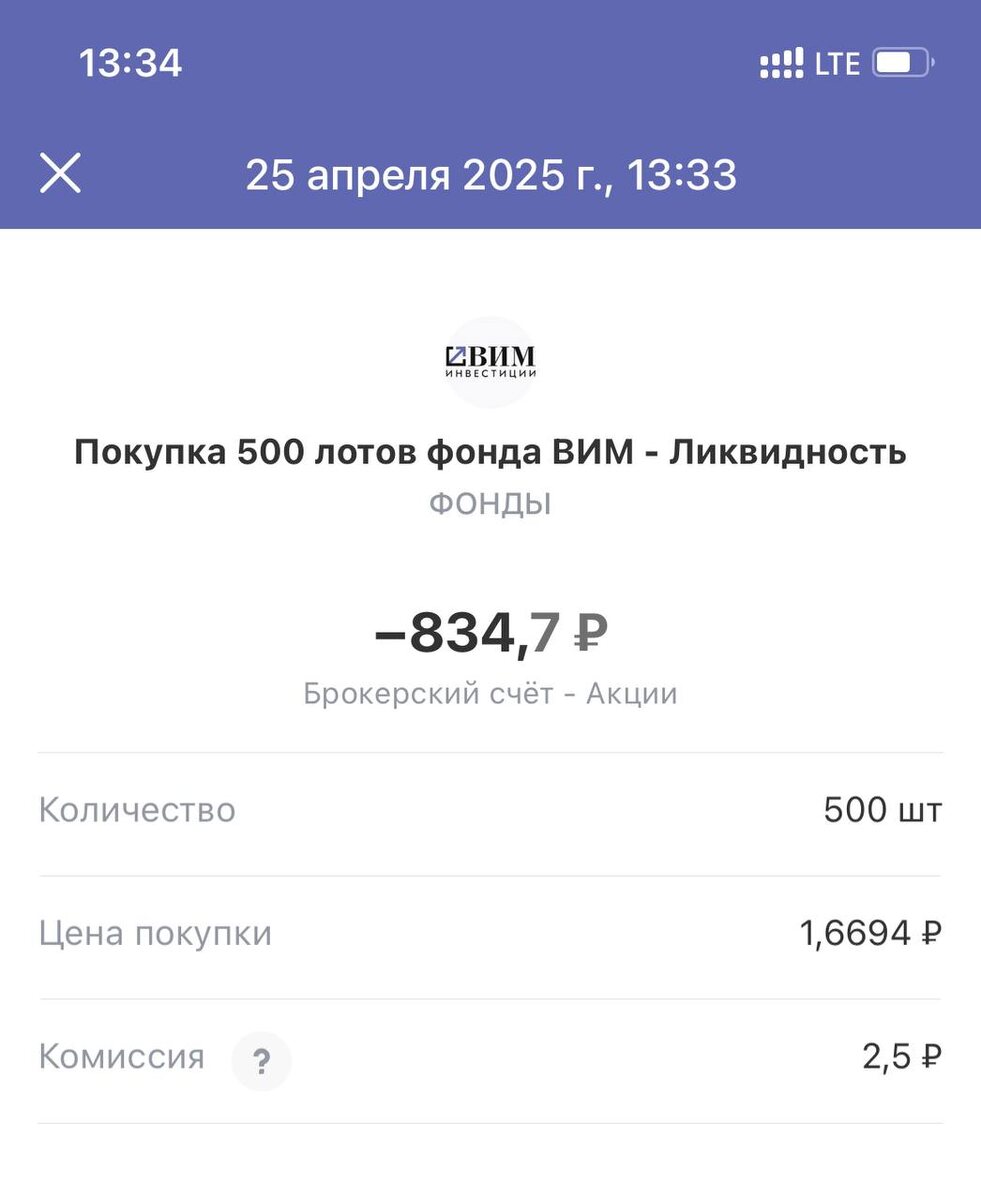Tap the 500 шт quantity value
Viewport: 981px width, 1200px height.
point(882,810)
